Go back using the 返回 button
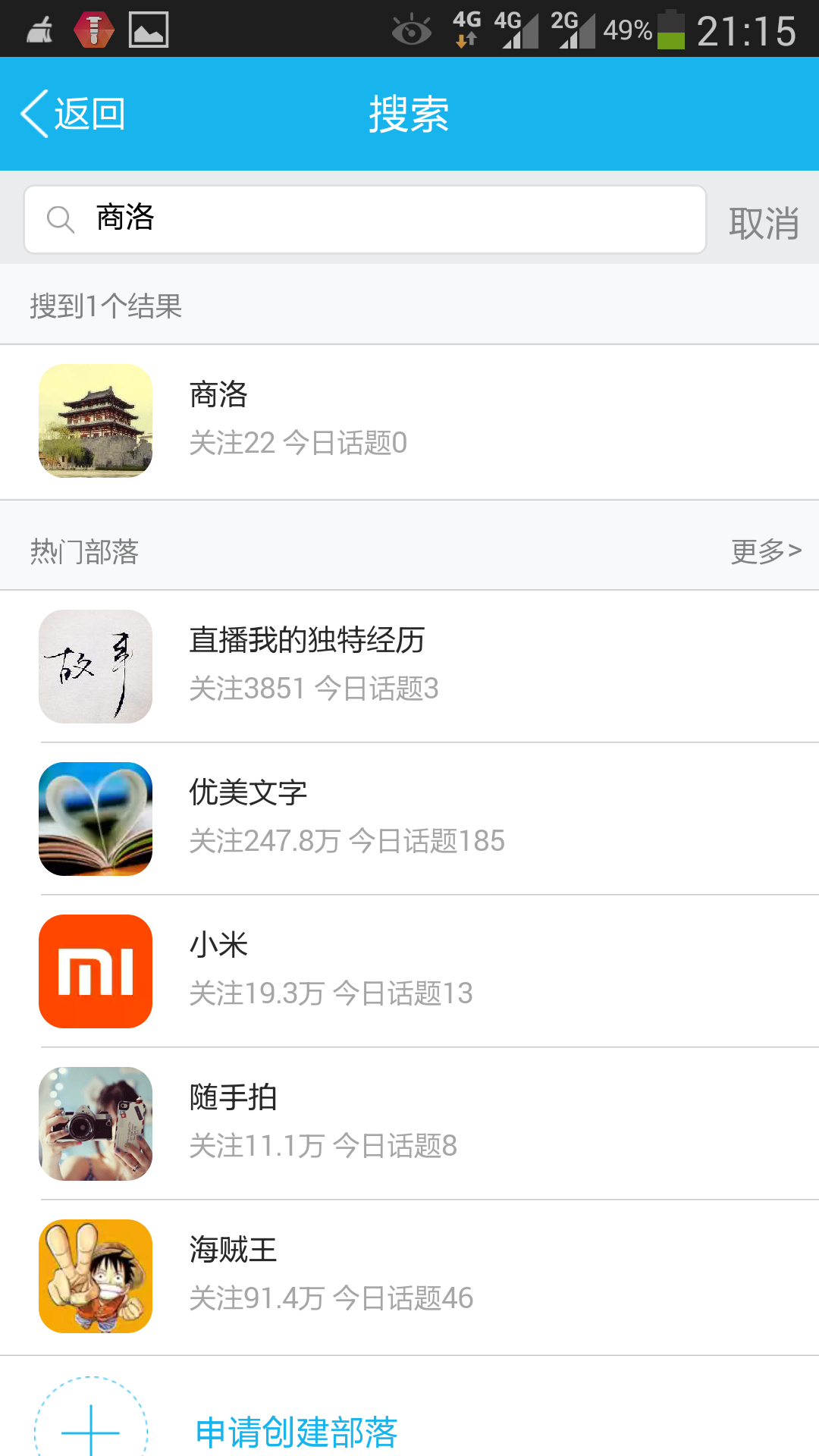819x1456 pixels. (74, 114)
